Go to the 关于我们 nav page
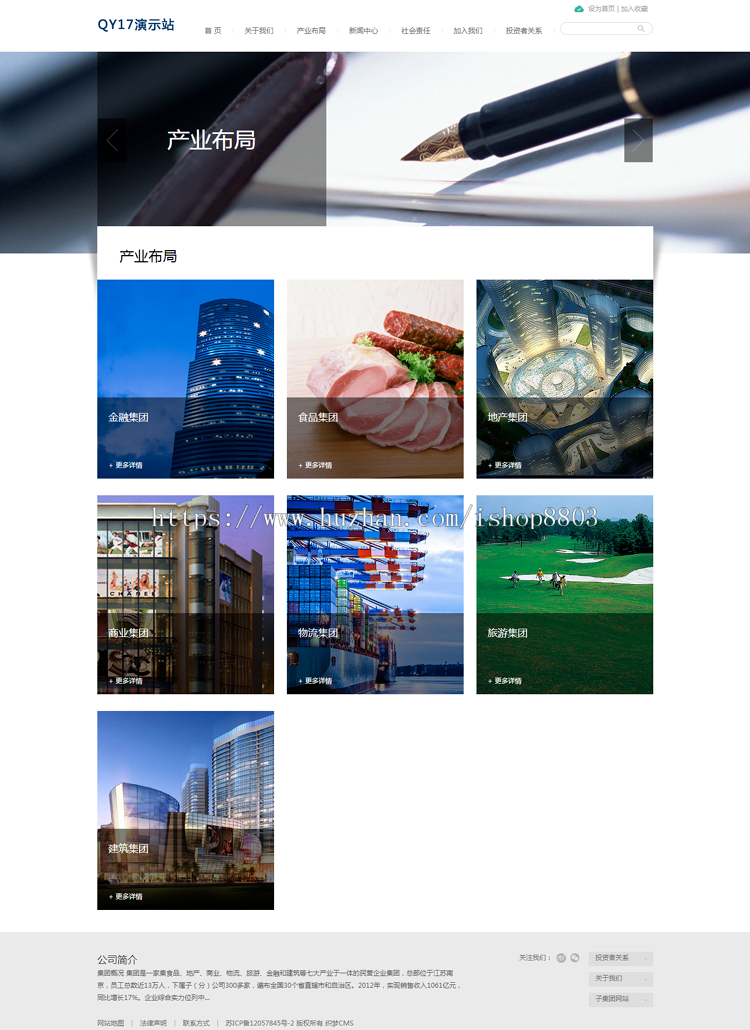750x1030 pixels. click(x=258, y=31)
